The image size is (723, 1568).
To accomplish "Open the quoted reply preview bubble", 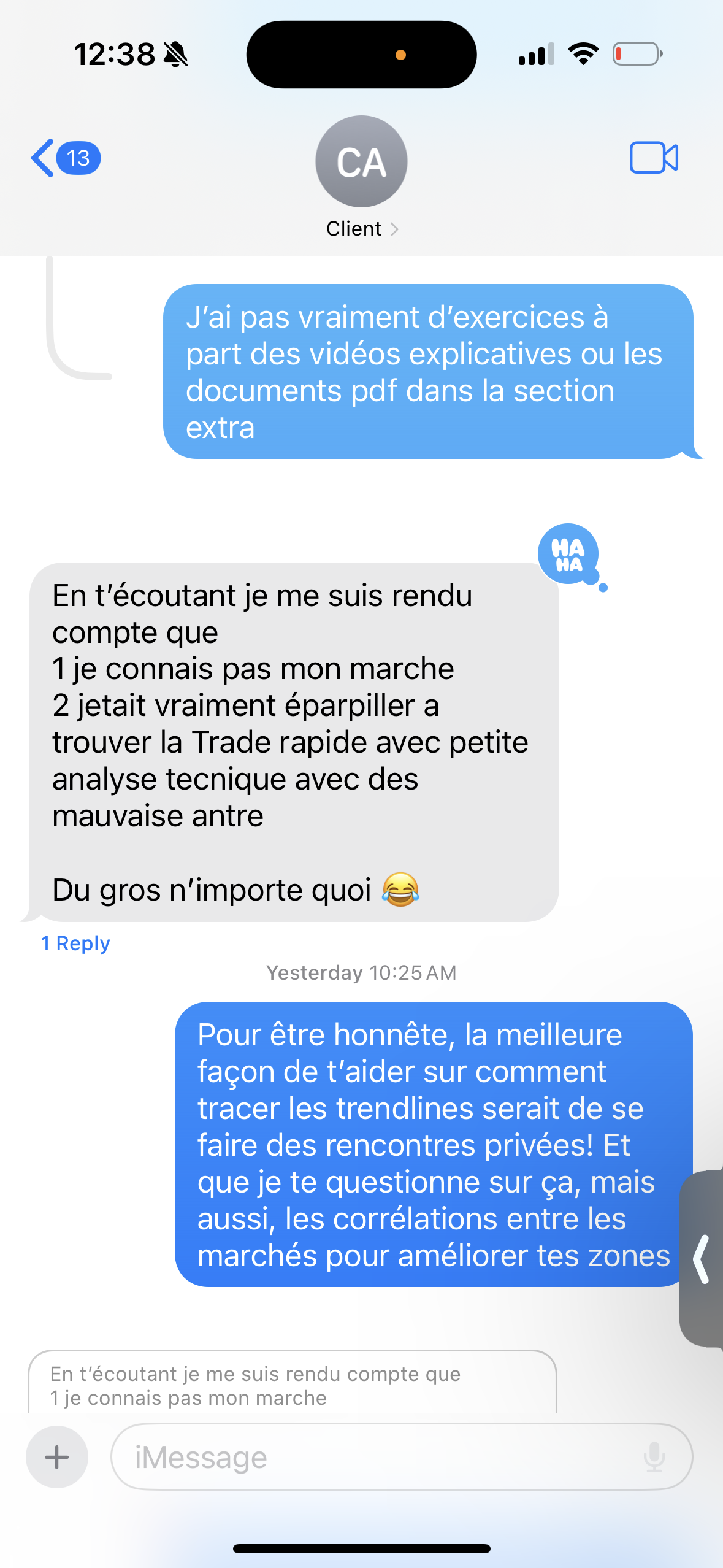I will pos(292,1384).
